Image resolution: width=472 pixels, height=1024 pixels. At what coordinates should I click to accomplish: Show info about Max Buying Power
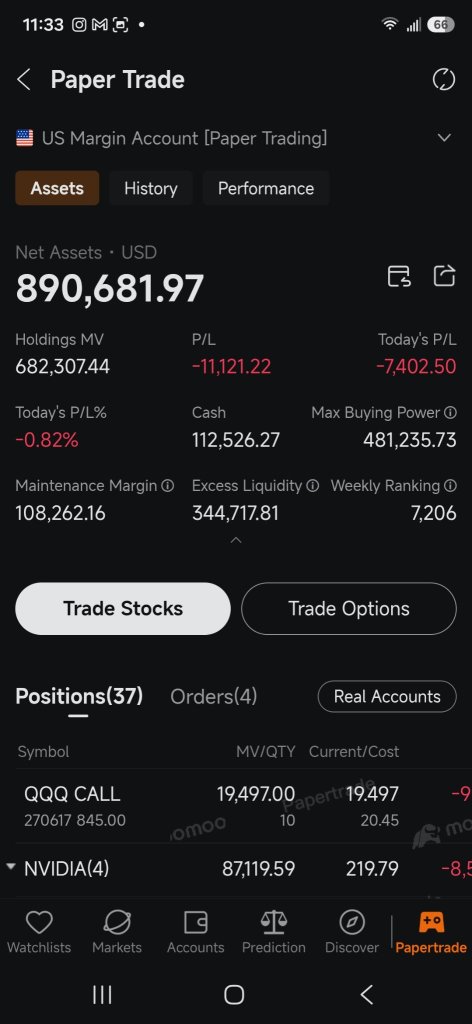point(450,413)
